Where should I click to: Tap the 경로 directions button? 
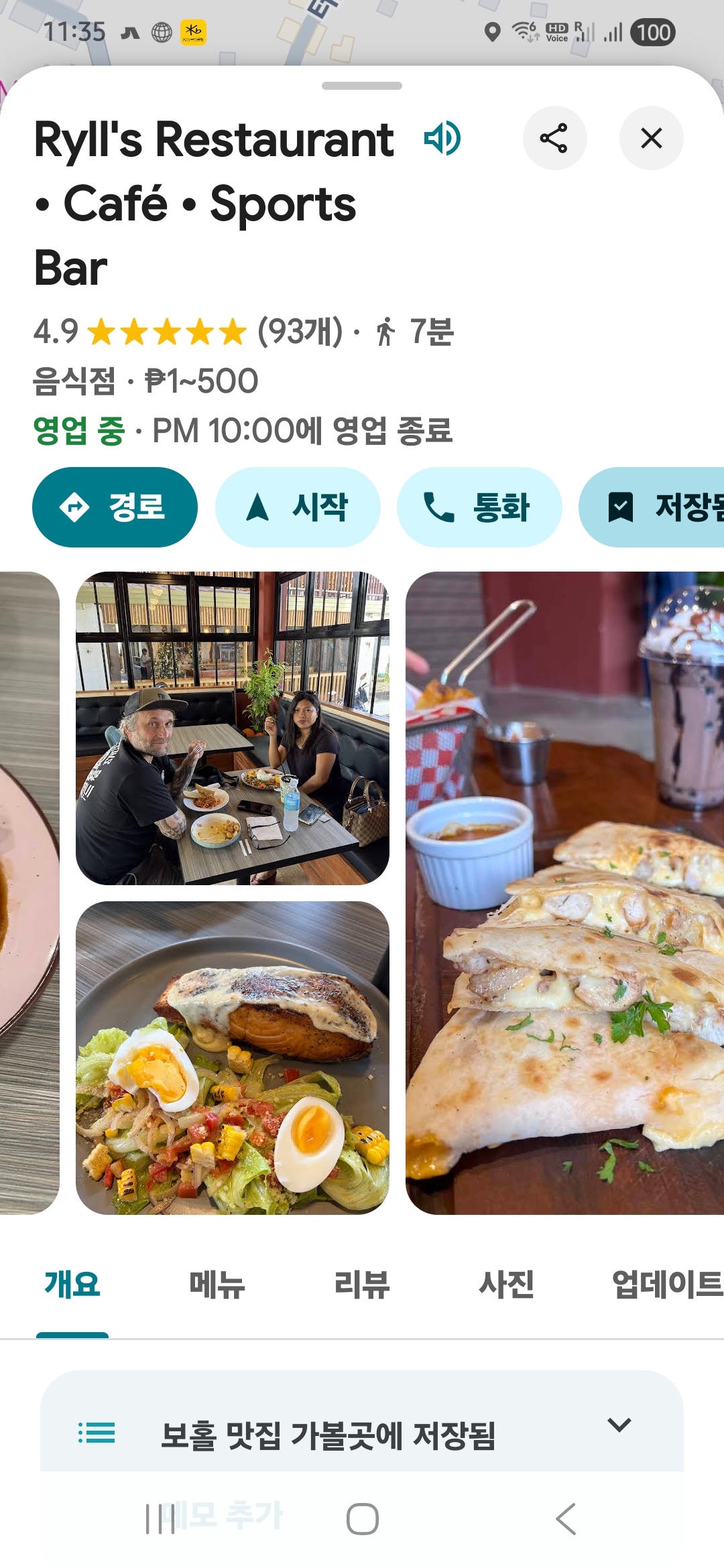click(x=115, y=507)
